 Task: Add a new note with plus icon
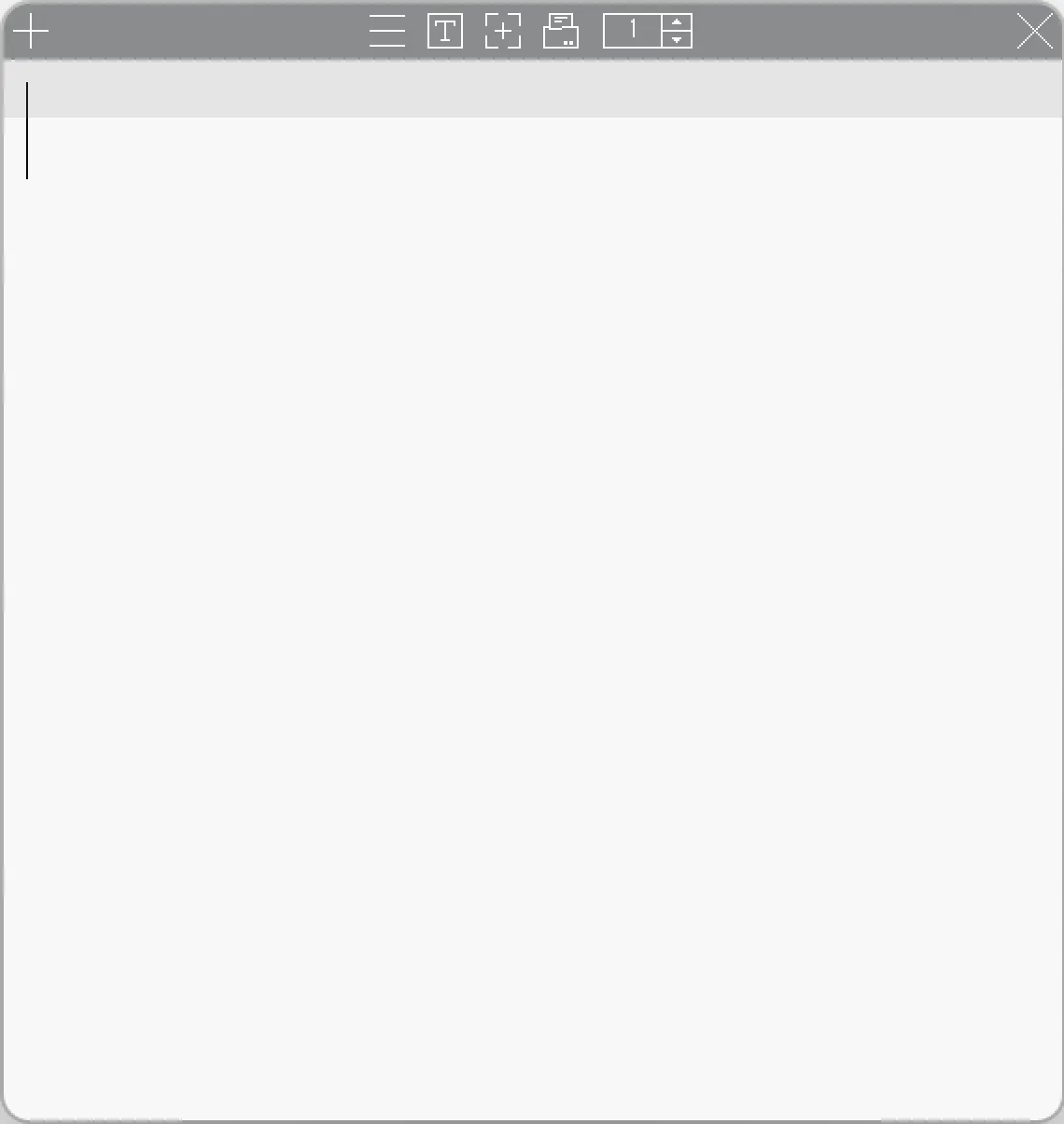coord(31,32)
